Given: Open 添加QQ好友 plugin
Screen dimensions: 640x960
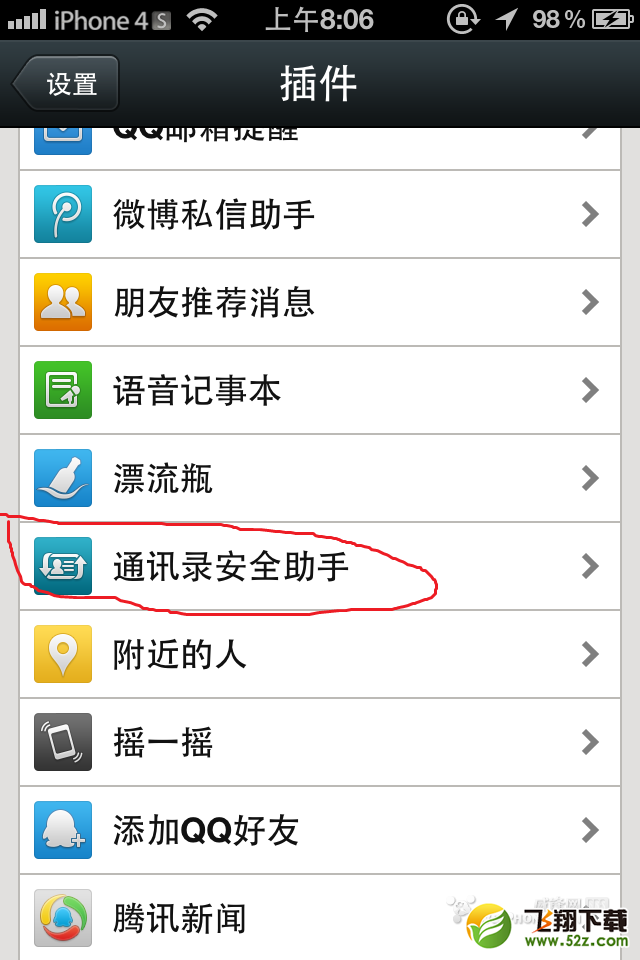Looking at the screenshot, I should point(320,830).
